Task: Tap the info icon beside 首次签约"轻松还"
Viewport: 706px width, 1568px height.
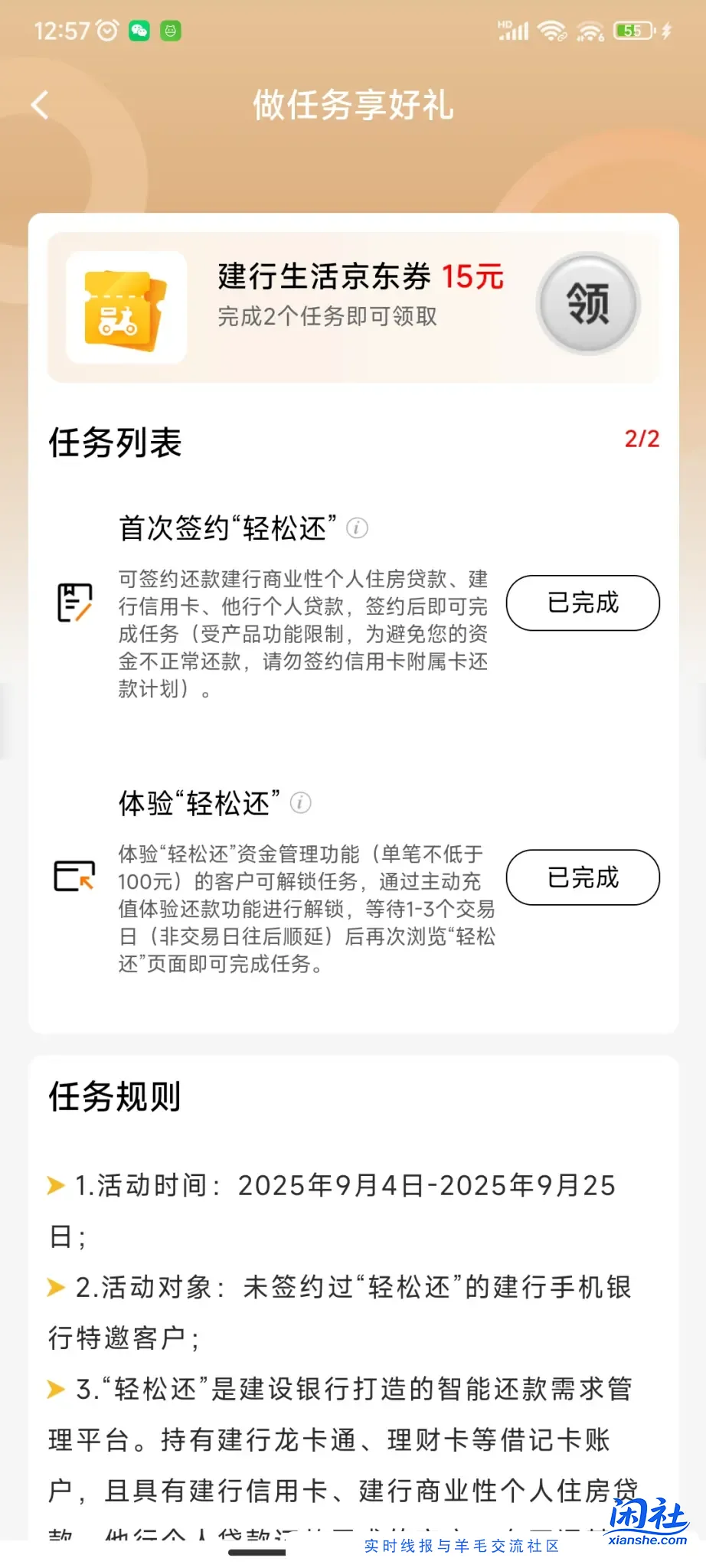Action: click(357, 528)
